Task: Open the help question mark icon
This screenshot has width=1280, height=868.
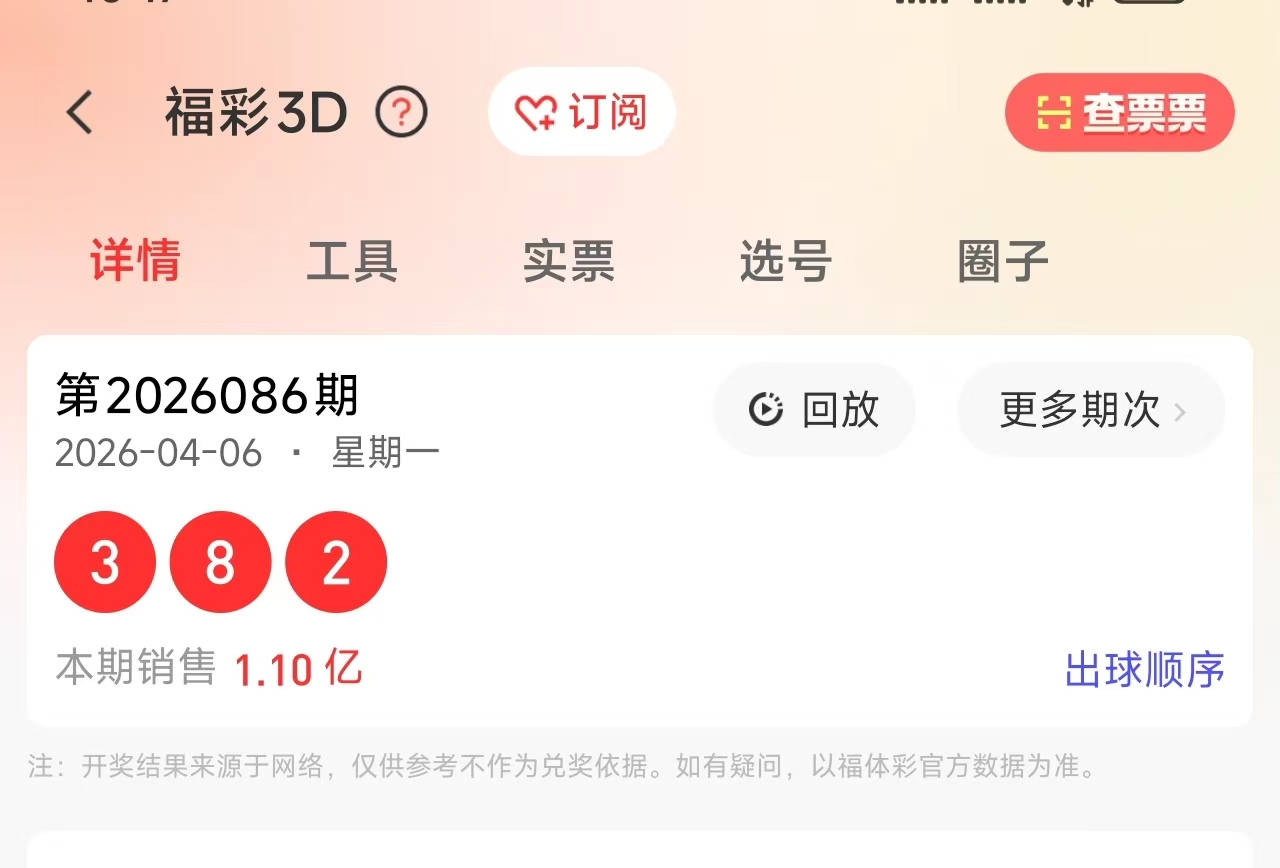Action: click(401, 113)
